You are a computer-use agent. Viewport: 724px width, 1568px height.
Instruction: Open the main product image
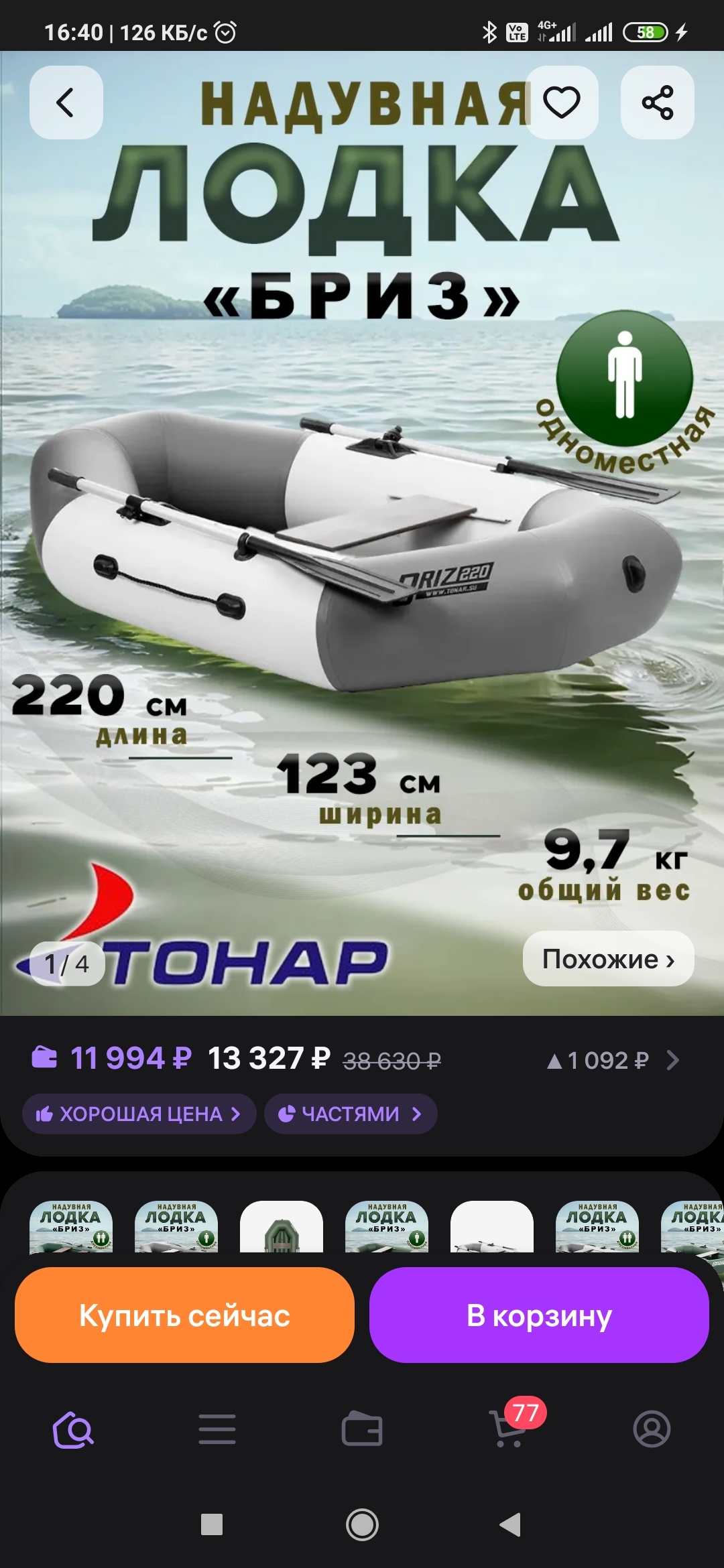(x=362, y=536)
